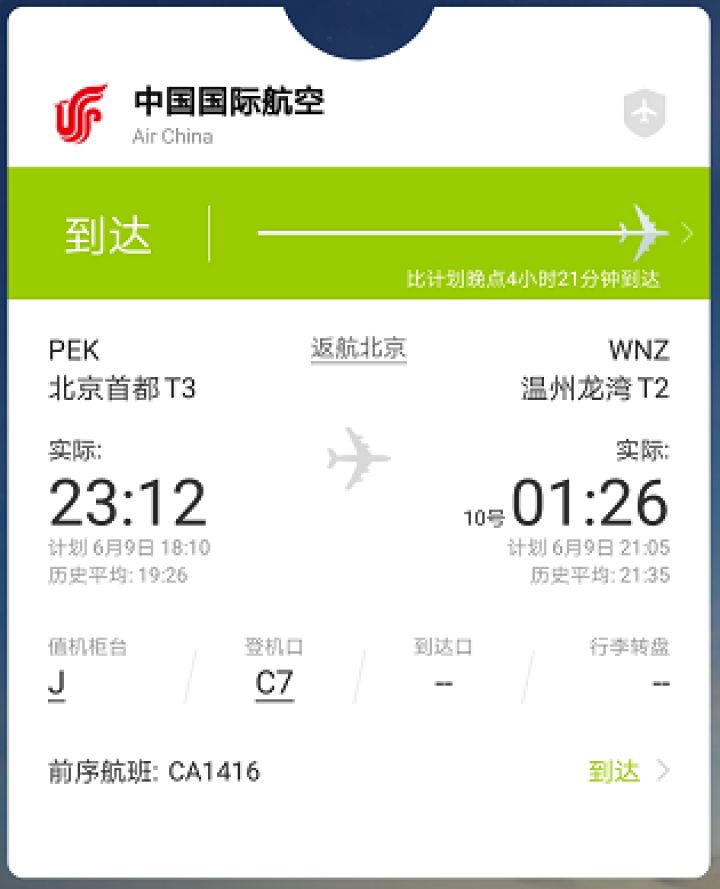The image size is (720, 889).
Task: Open preceding flight CA1416 status row
Action: tap(360, 771)
